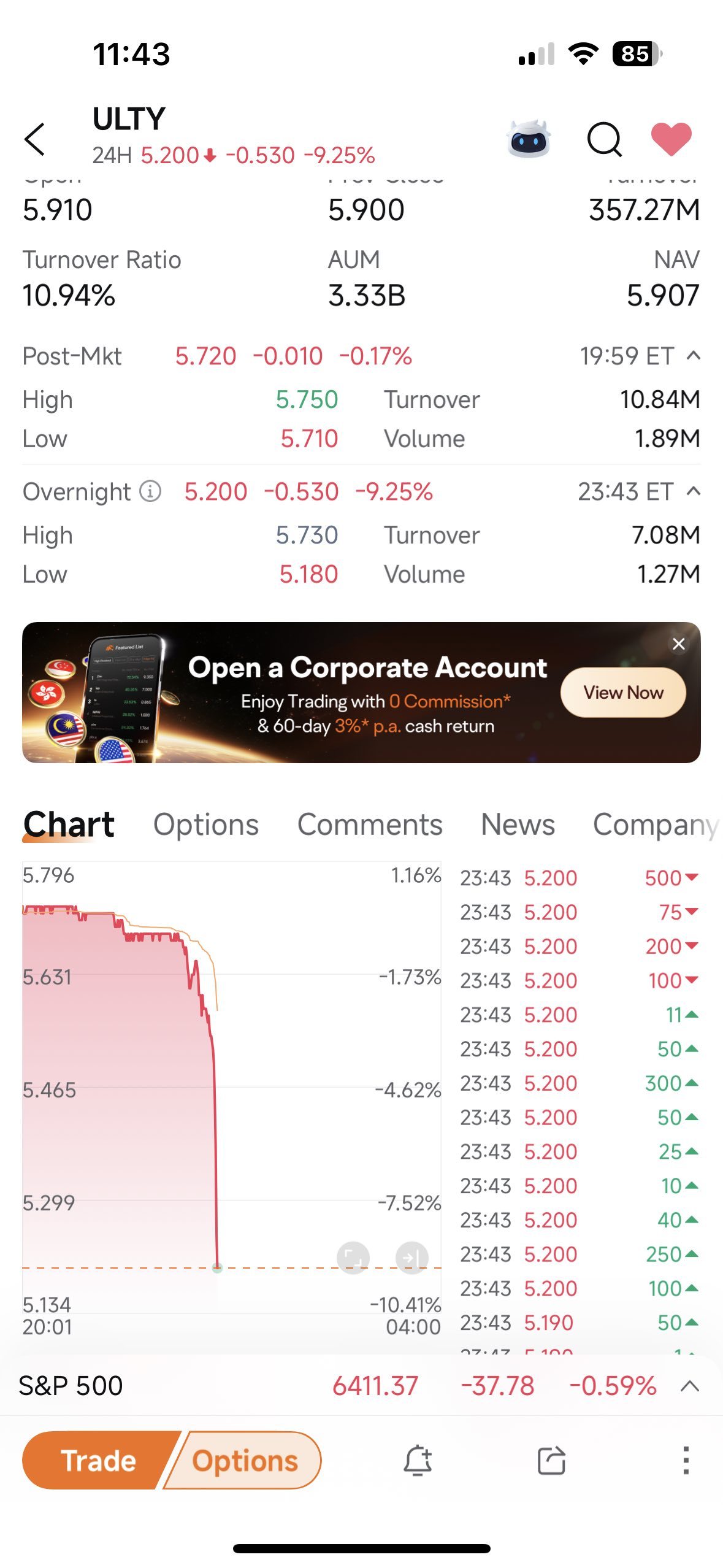This screenshot has width=723, height=1568.
Task: Tap the Options button beside Trade
Action: coord(244,1461)
